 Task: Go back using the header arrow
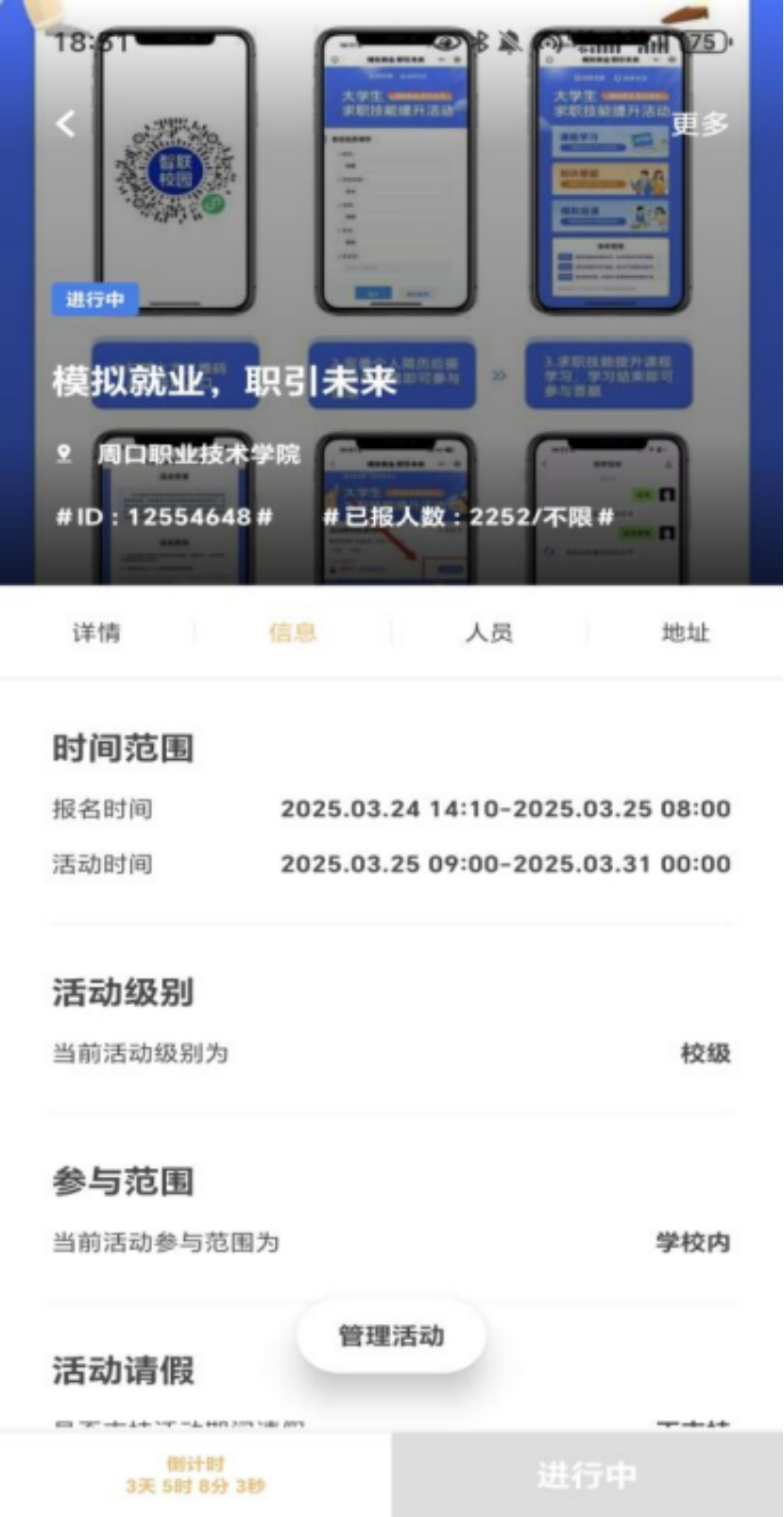point(65,124)
